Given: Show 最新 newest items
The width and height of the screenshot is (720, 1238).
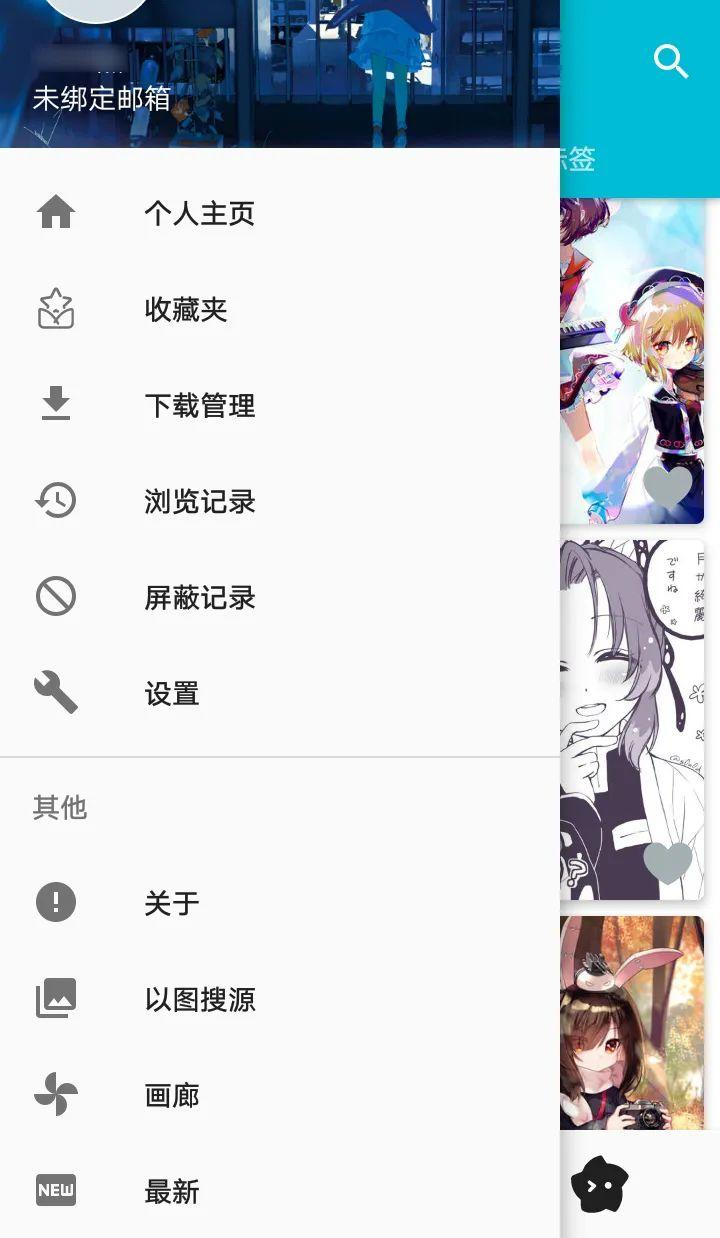Looking at the screenshot, I should 172,1191.
